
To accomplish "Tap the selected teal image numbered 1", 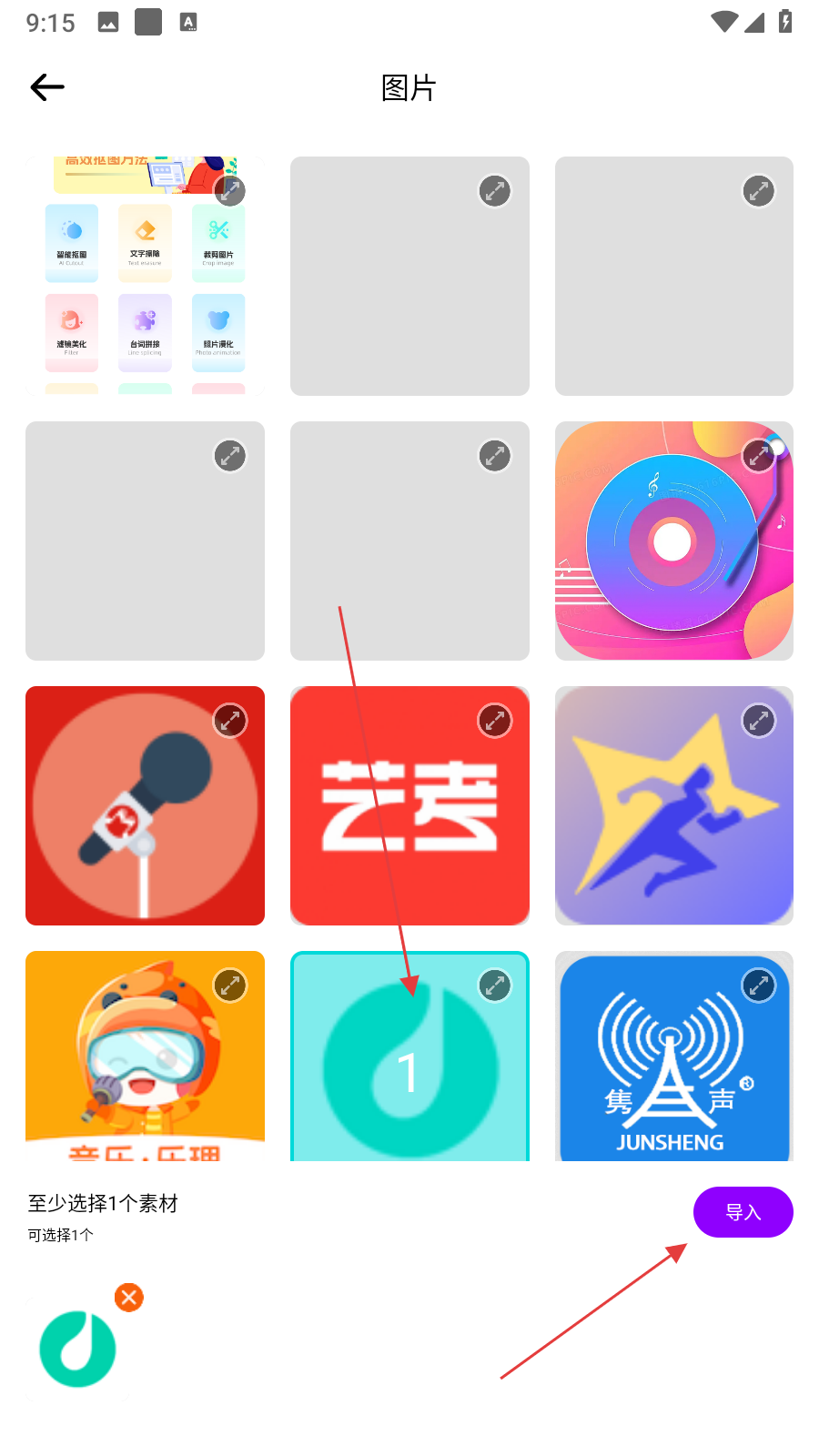I will 409,1065.
